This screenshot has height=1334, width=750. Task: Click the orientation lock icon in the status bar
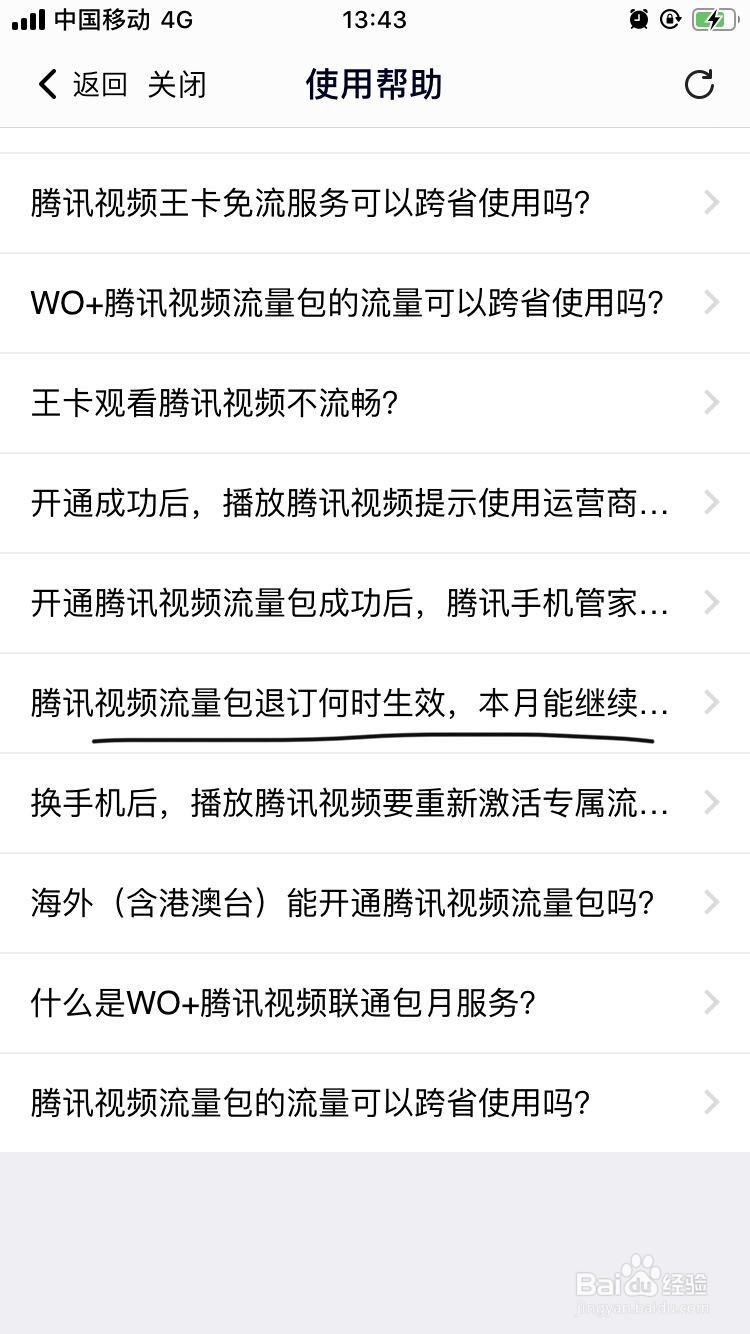tap(668, 19)
